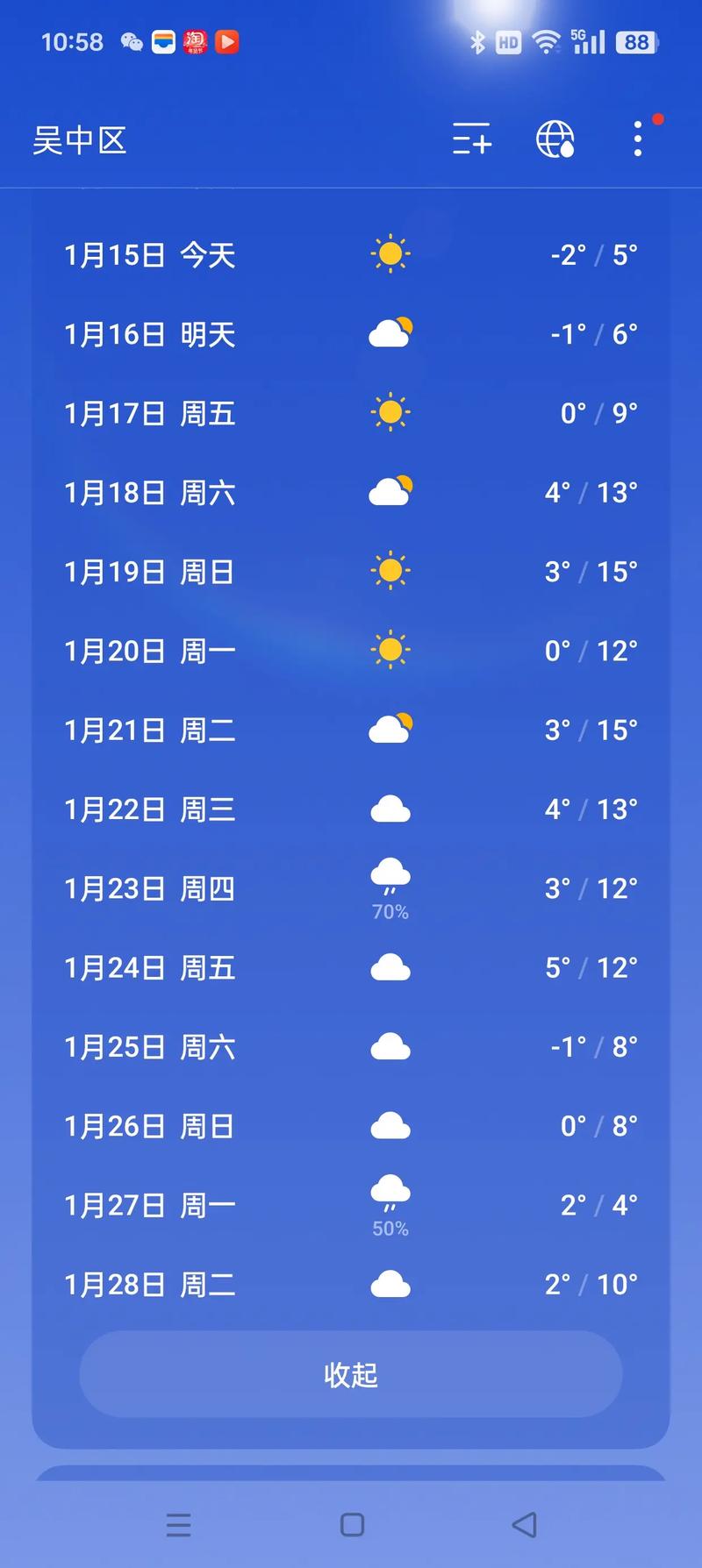Open the globe weather map icon
Image resolution: width=702 pixels, height=1568 pixels.
(x=555, y=139)
